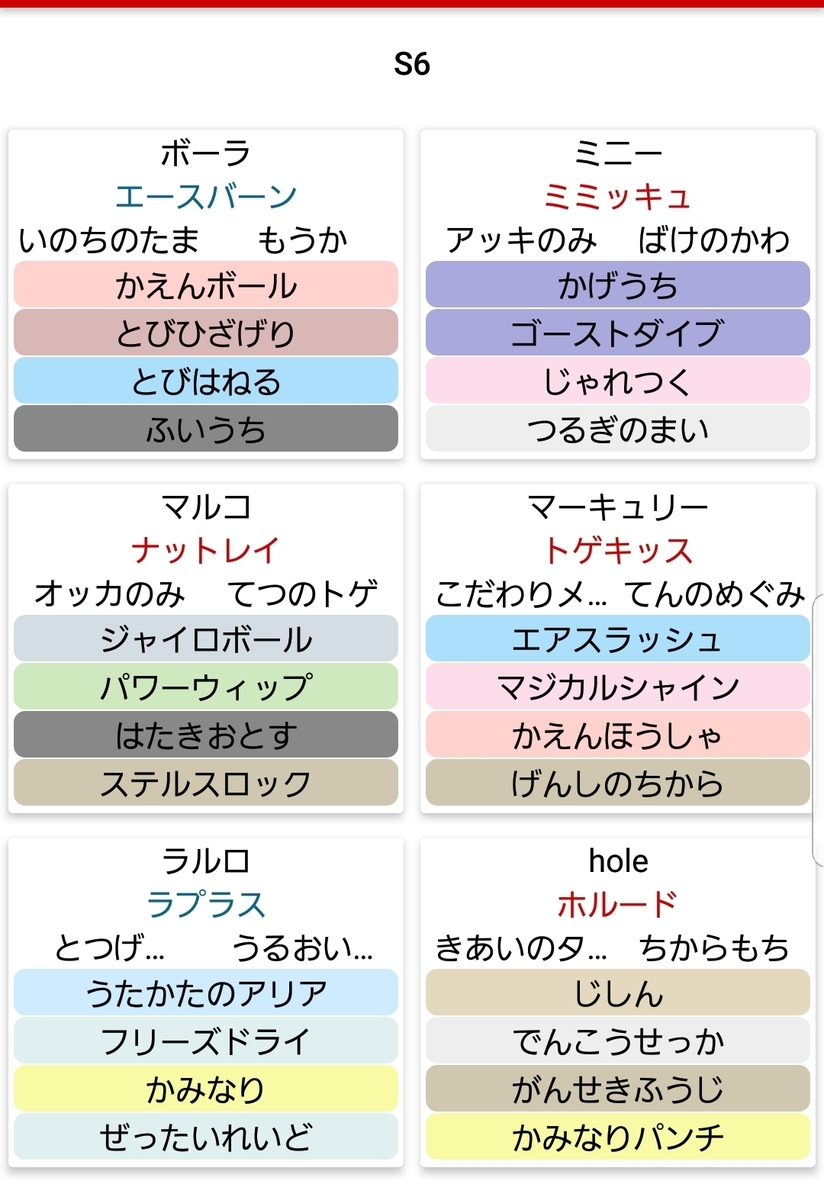824x1200 pixels.
Task: Click the パワーウィップ move button
Action: [205, 686]
